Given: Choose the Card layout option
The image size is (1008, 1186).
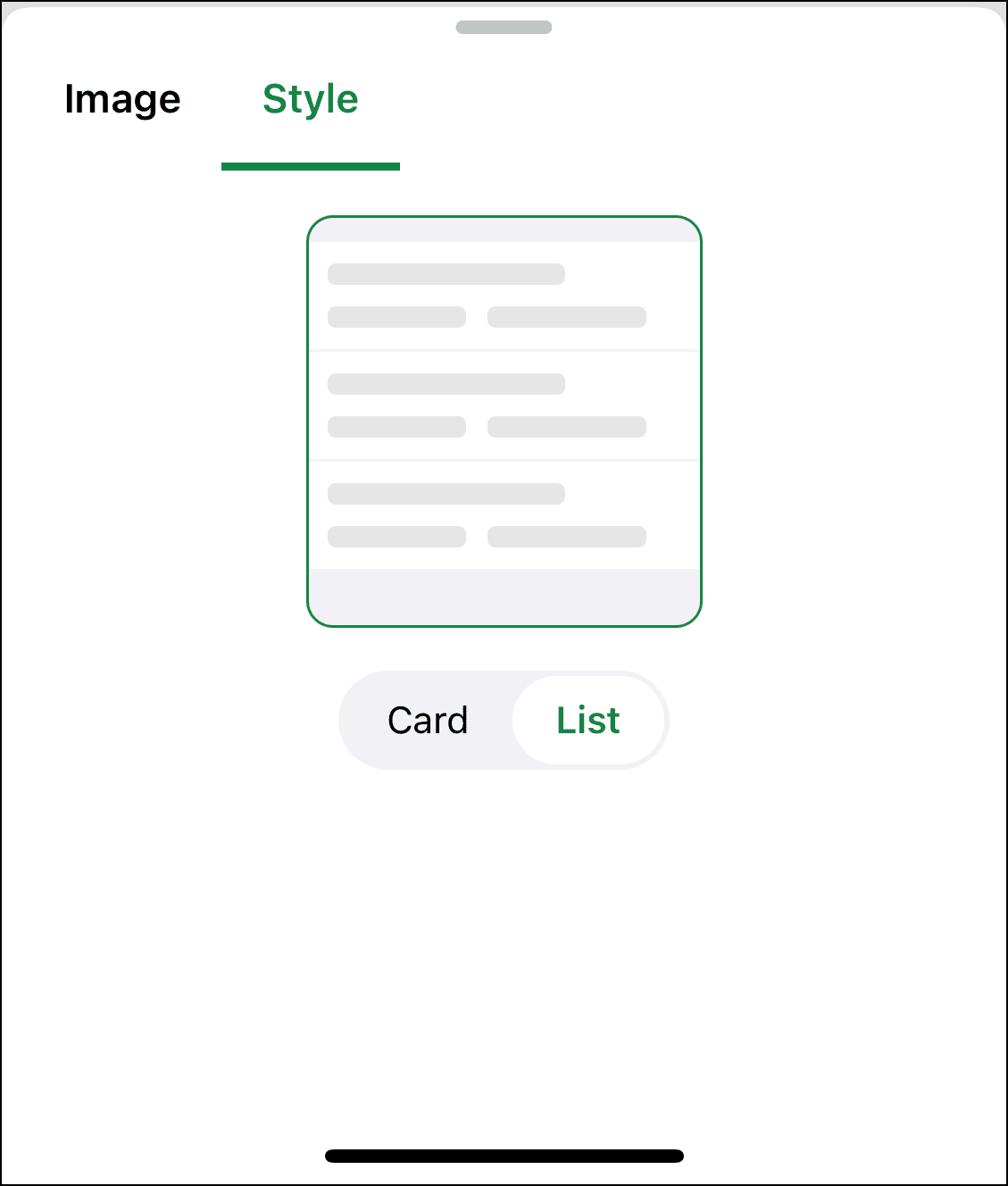Looking at the screenshot, I should pos(428,721).
